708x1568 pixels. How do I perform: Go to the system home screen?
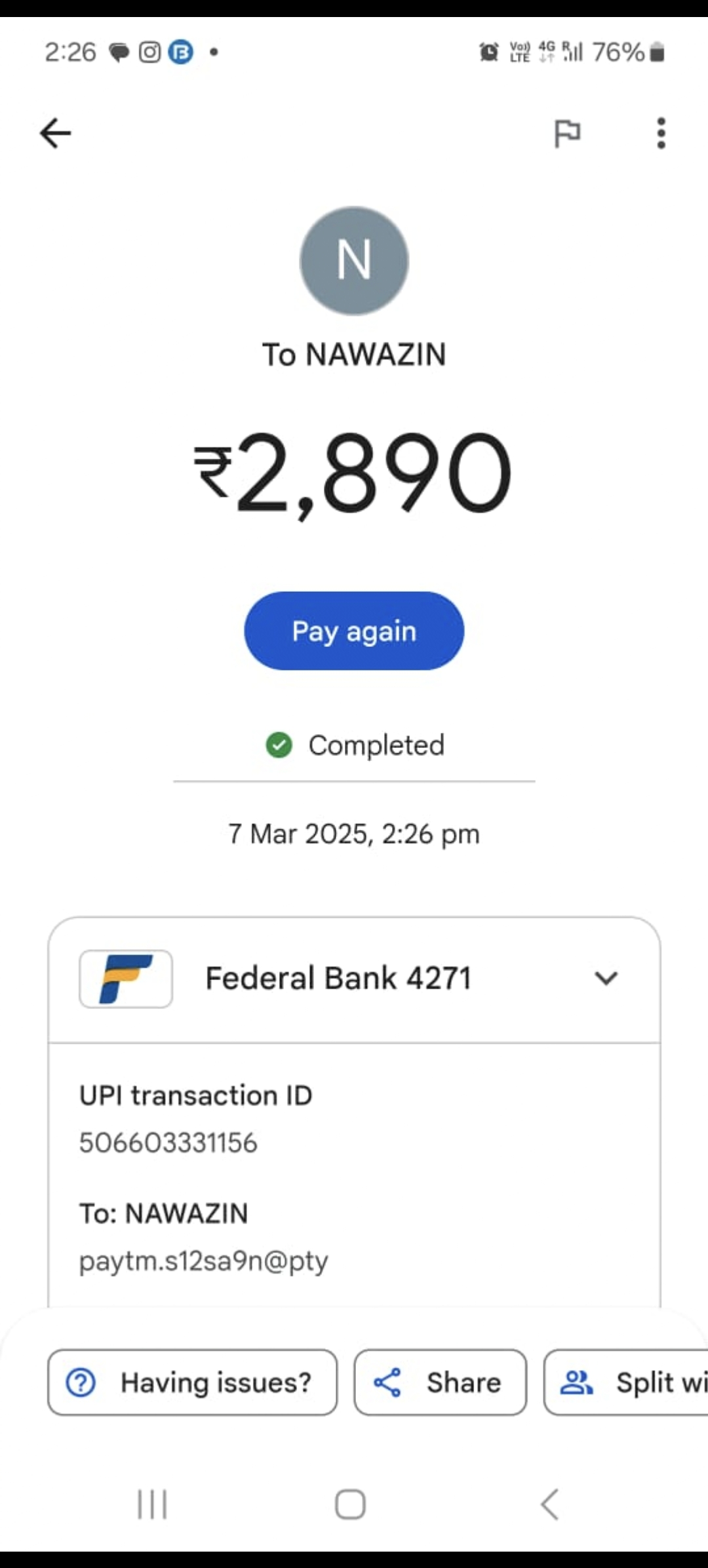click(x=351, y=1504)
